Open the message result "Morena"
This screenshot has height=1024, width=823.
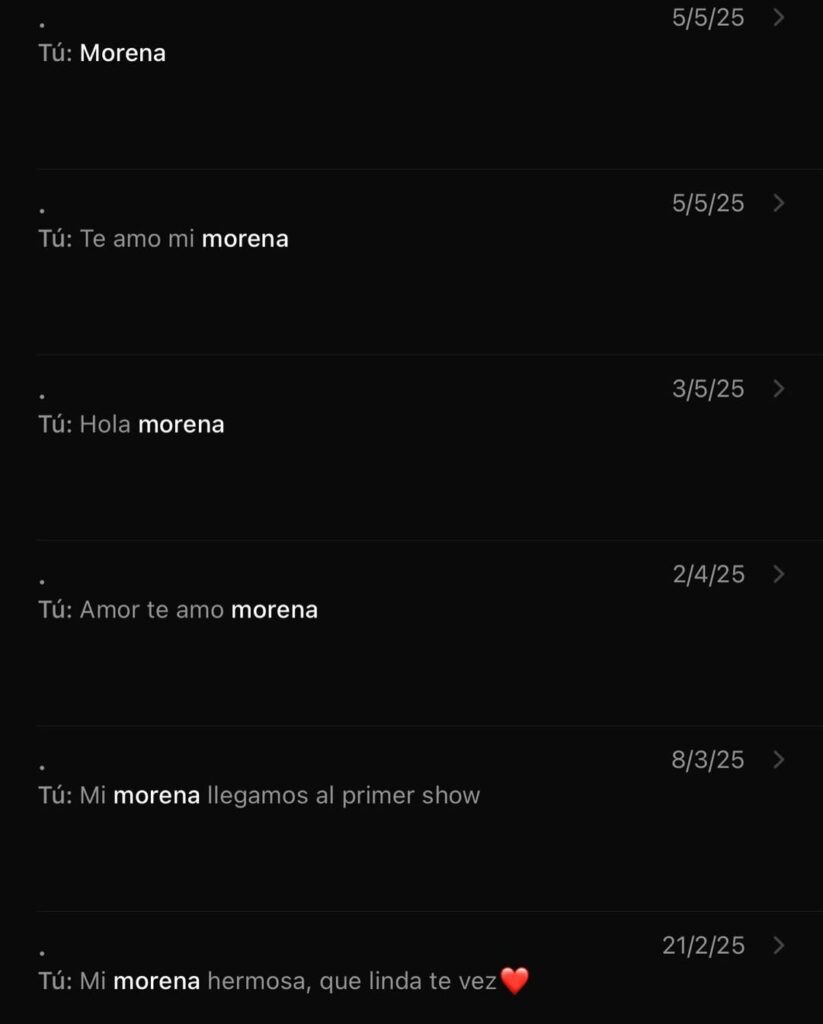coord(122,53)
